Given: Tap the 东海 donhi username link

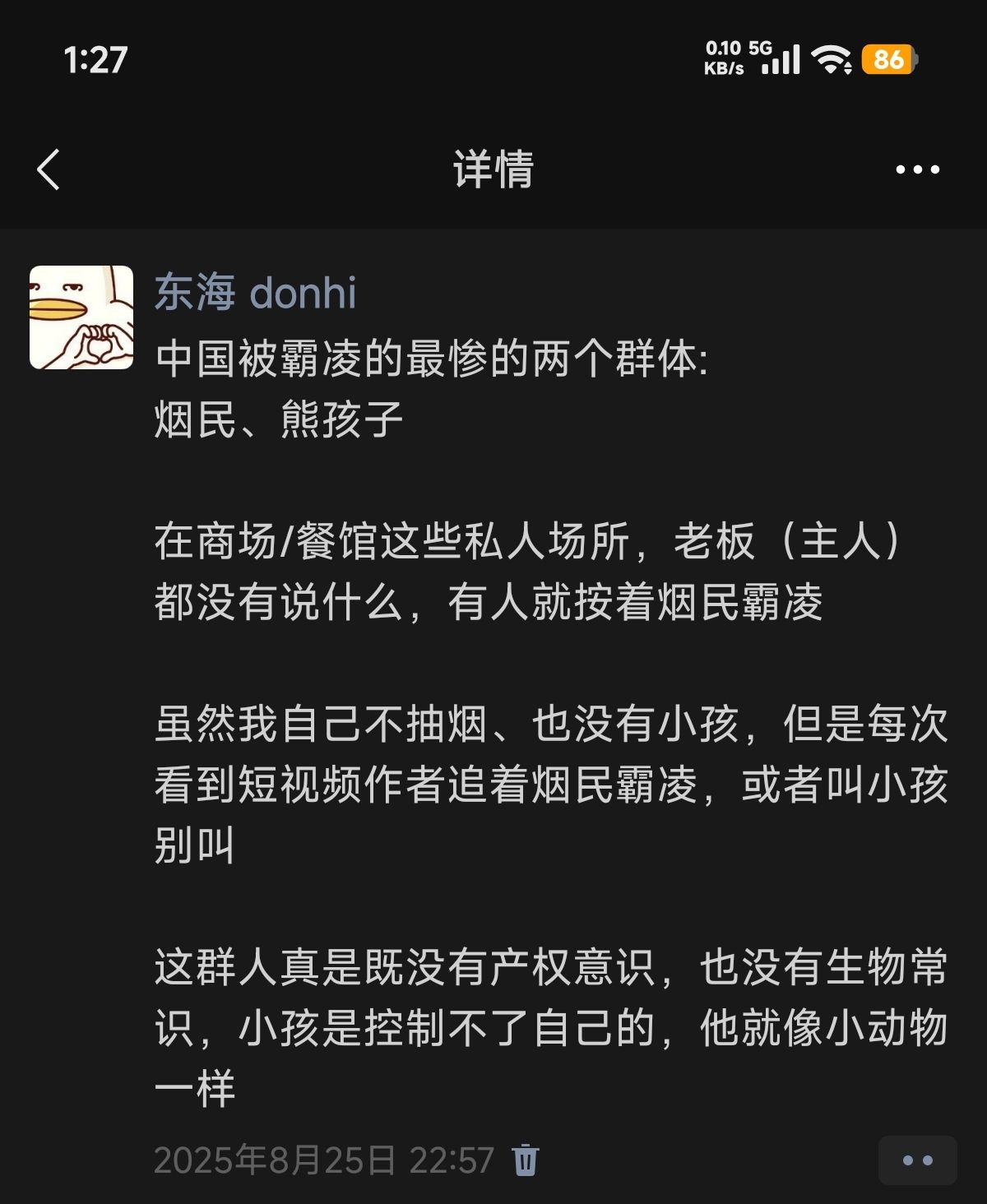Looking at the screenshot, I should pyautogui.click(x=255, y=293).
